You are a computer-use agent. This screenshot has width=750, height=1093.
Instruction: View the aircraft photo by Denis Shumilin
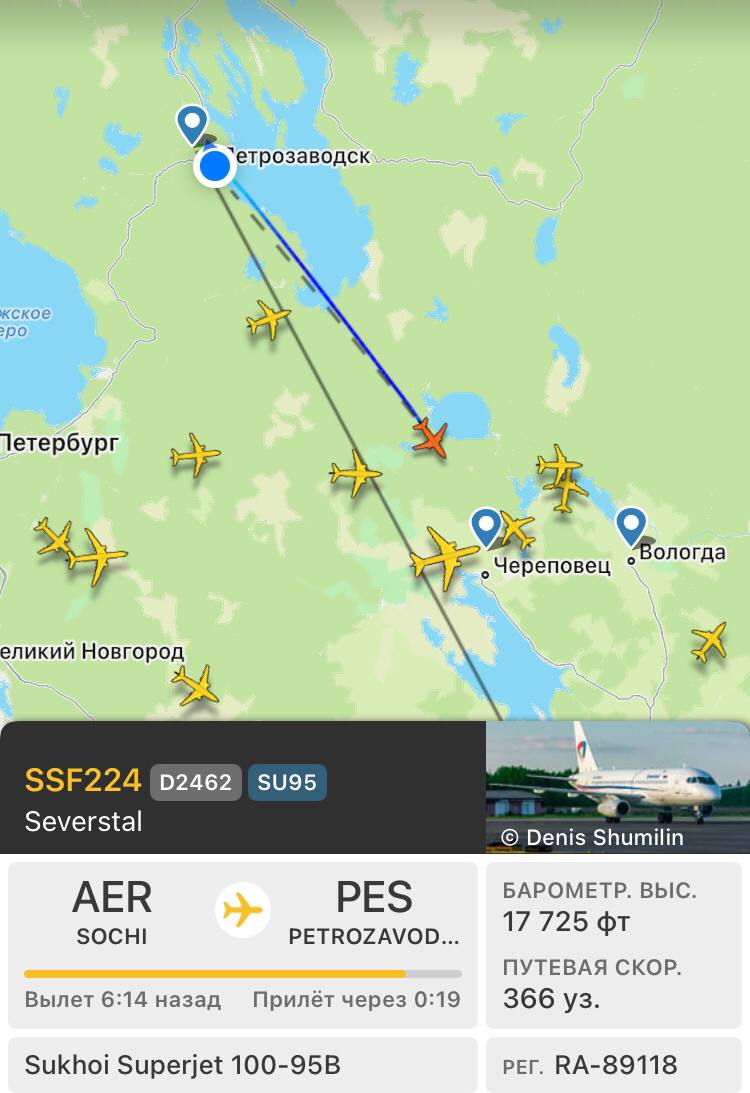pos(617,786)
